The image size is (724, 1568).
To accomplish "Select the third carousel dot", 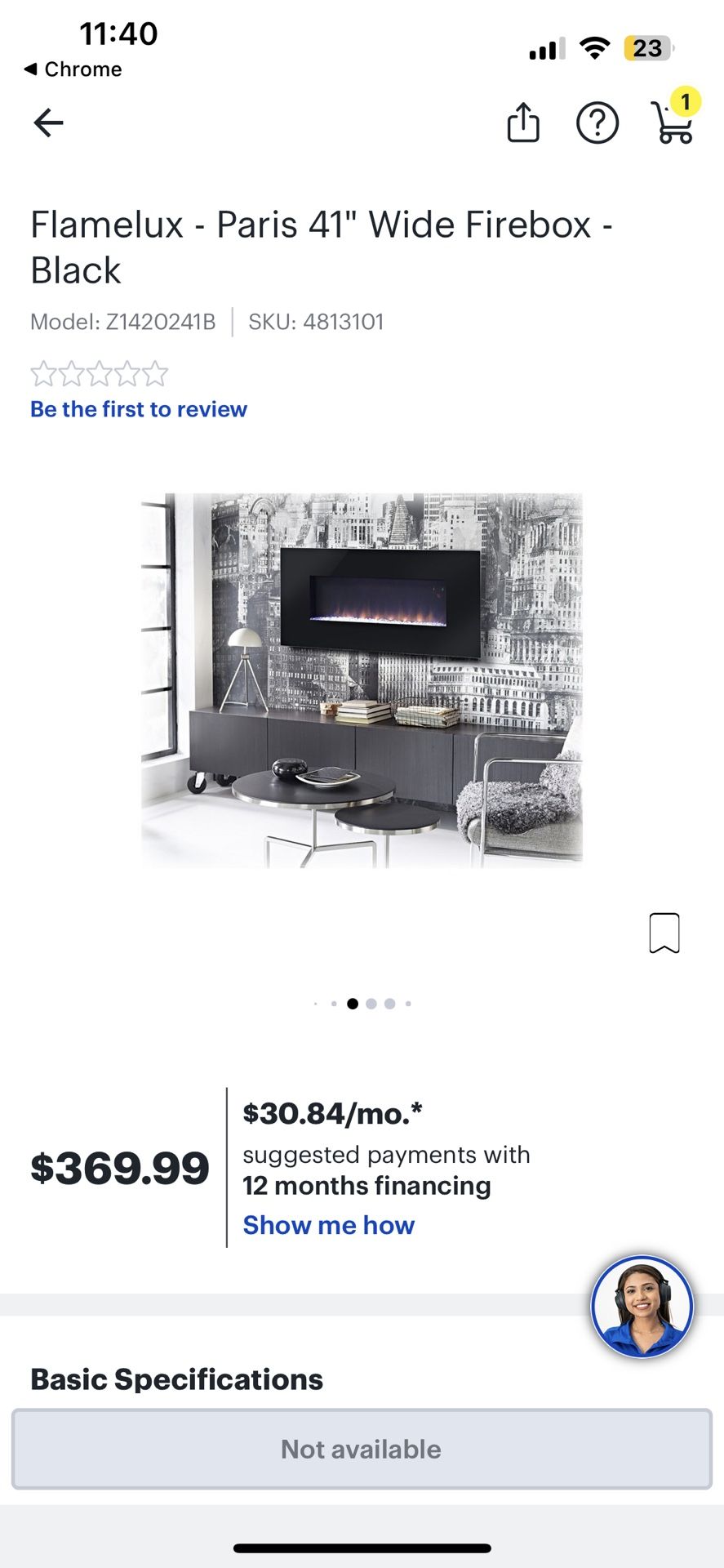I will tap(353, 1004).
